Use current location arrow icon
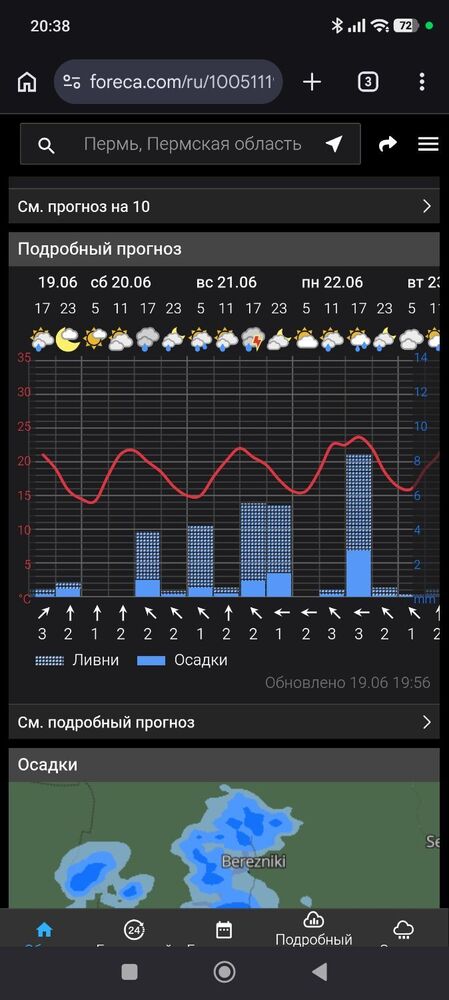This screenshot has height=1000, width=449. pyautogui.click(x=334, y=144)
